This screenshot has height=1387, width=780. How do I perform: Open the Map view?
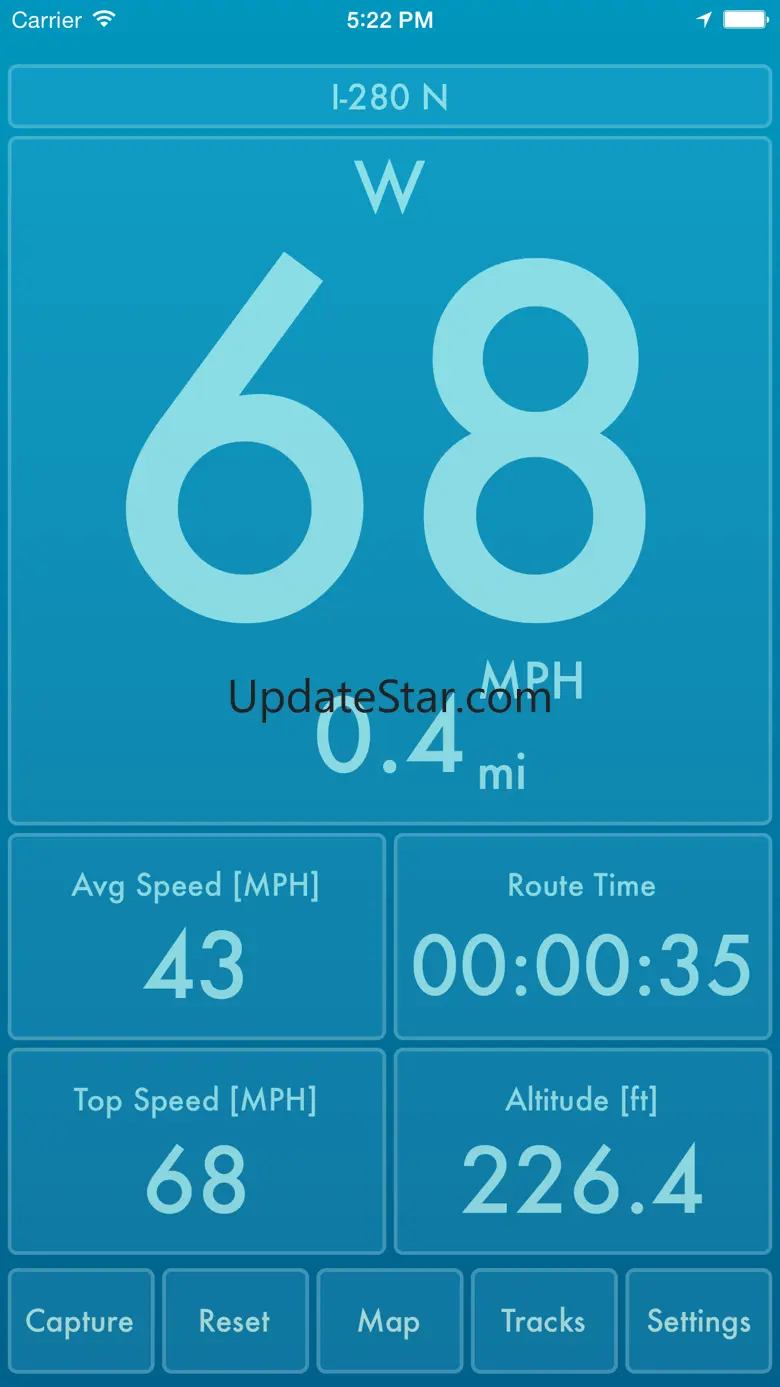point(389,1321)
